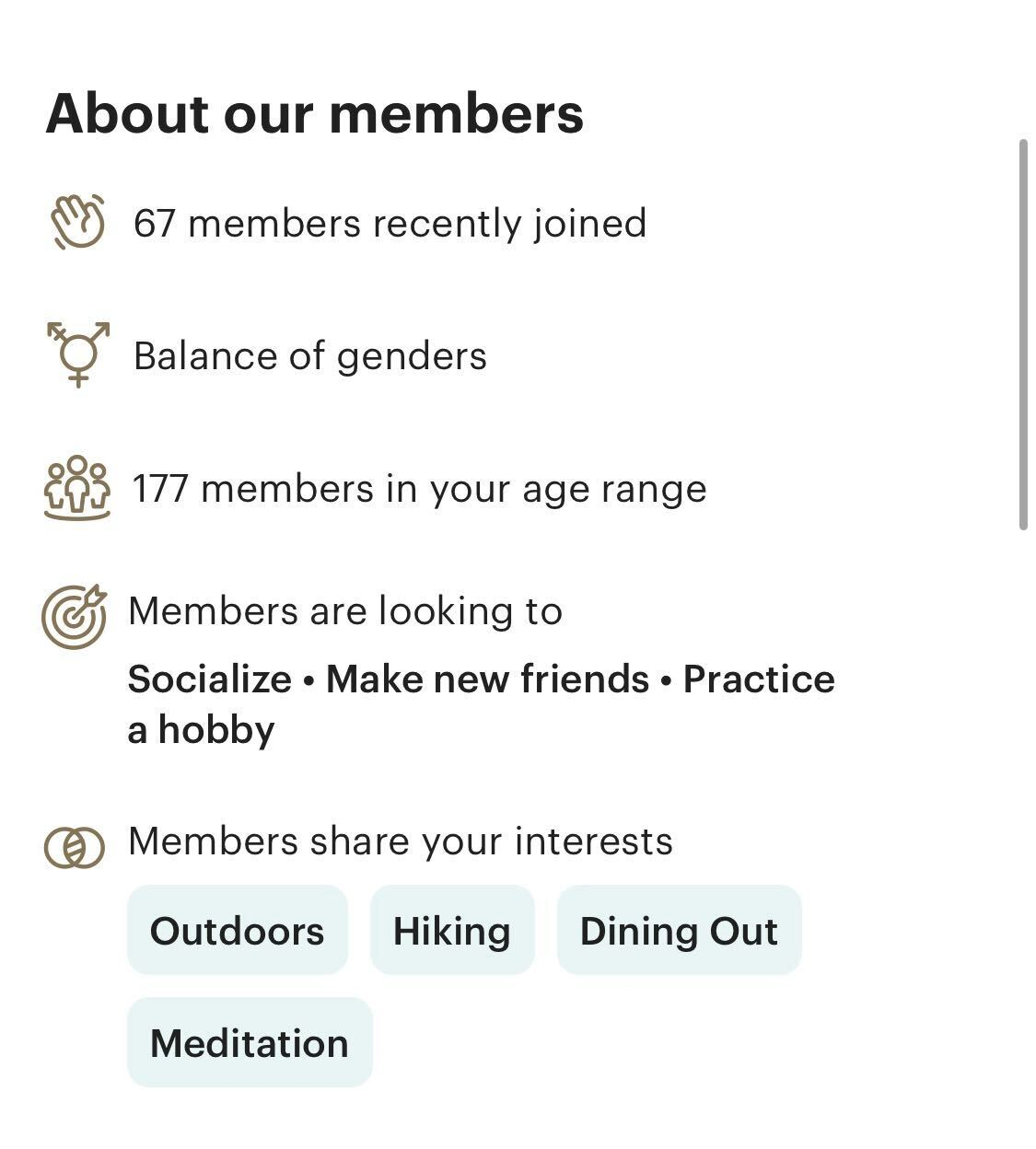Click the Dining Out interest chip

pos(679,930)
